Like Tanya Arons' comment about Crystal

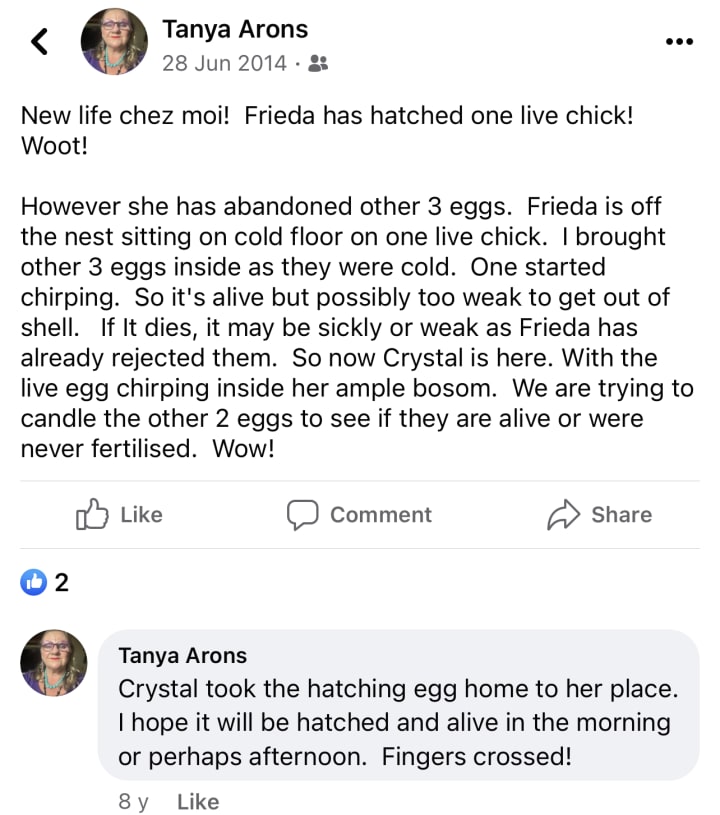(x=197, y=801)
